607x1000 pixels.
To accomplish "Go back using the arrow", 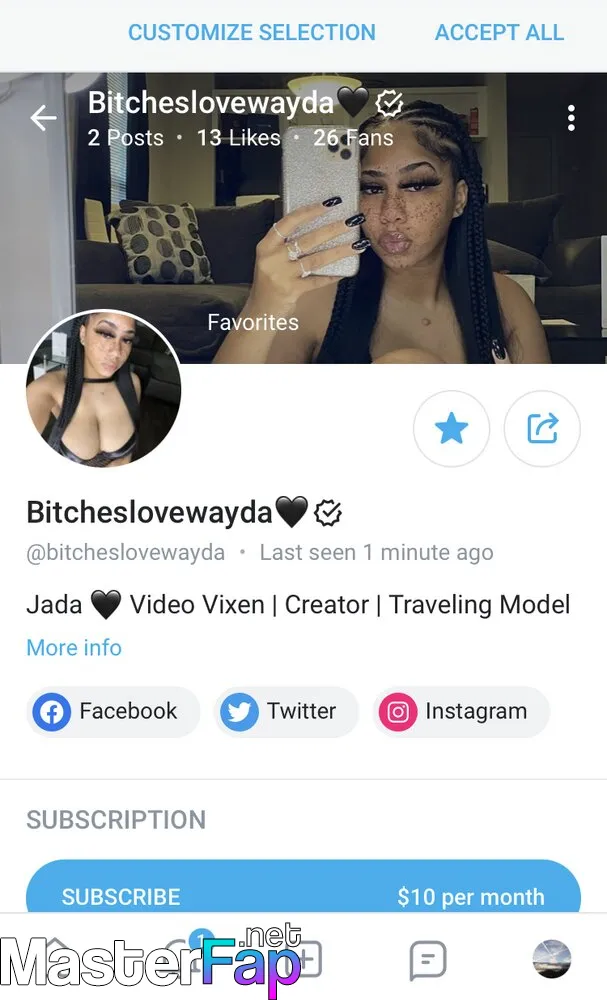I will pos(43,118).
